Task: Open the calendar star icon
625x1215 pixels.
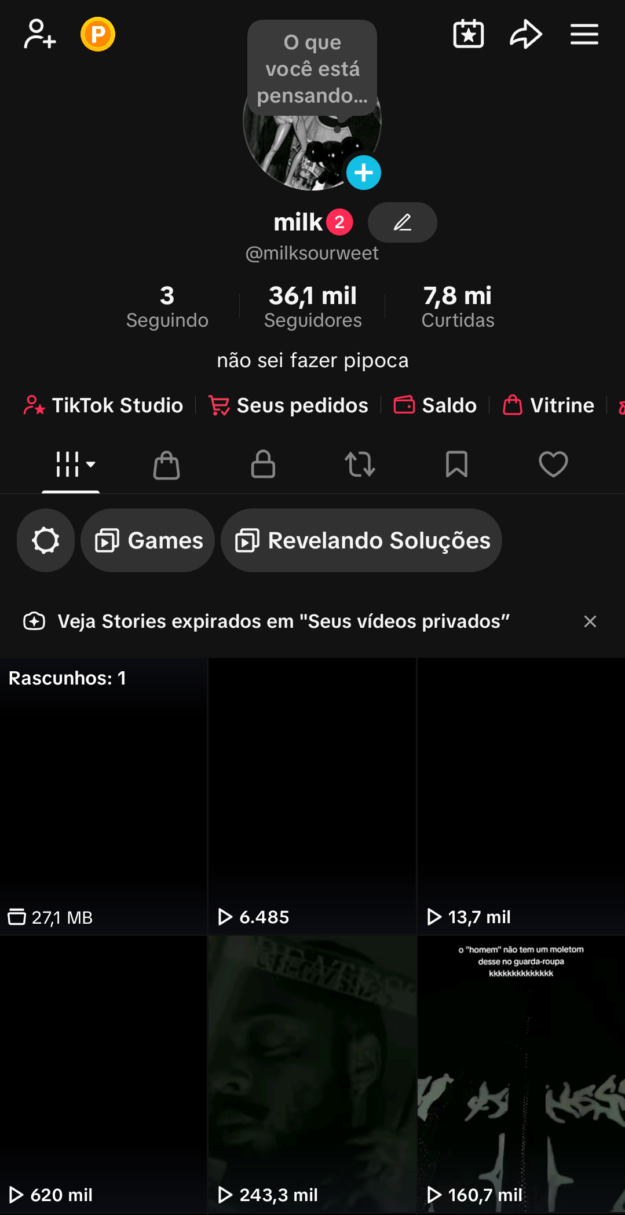Action: (x=468, y=35)
